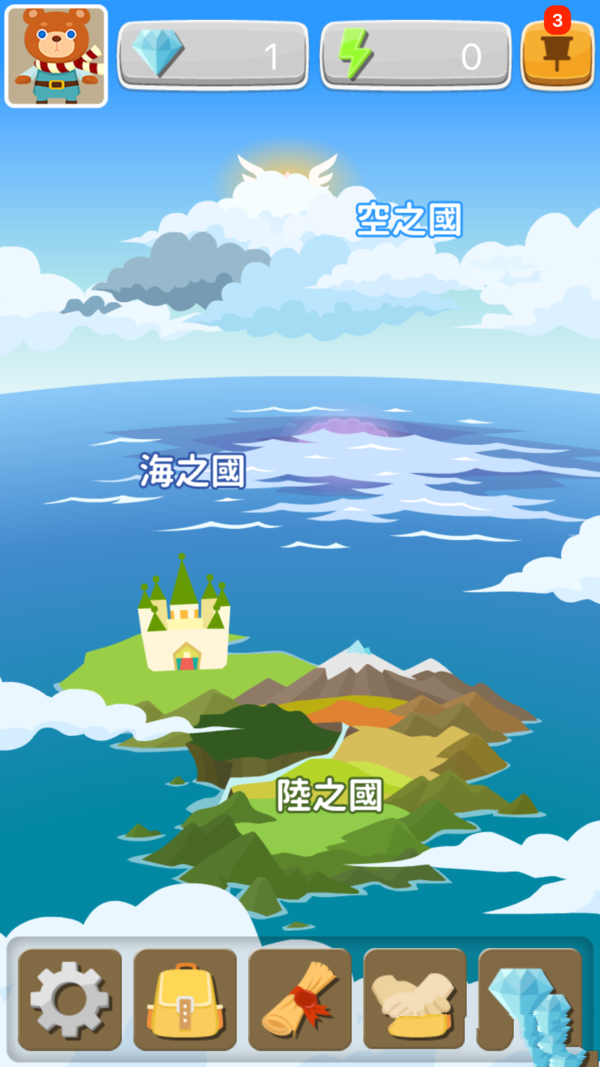Enter the 空之國 sky kingdom

pyautogui.click(x=409, y=220)
